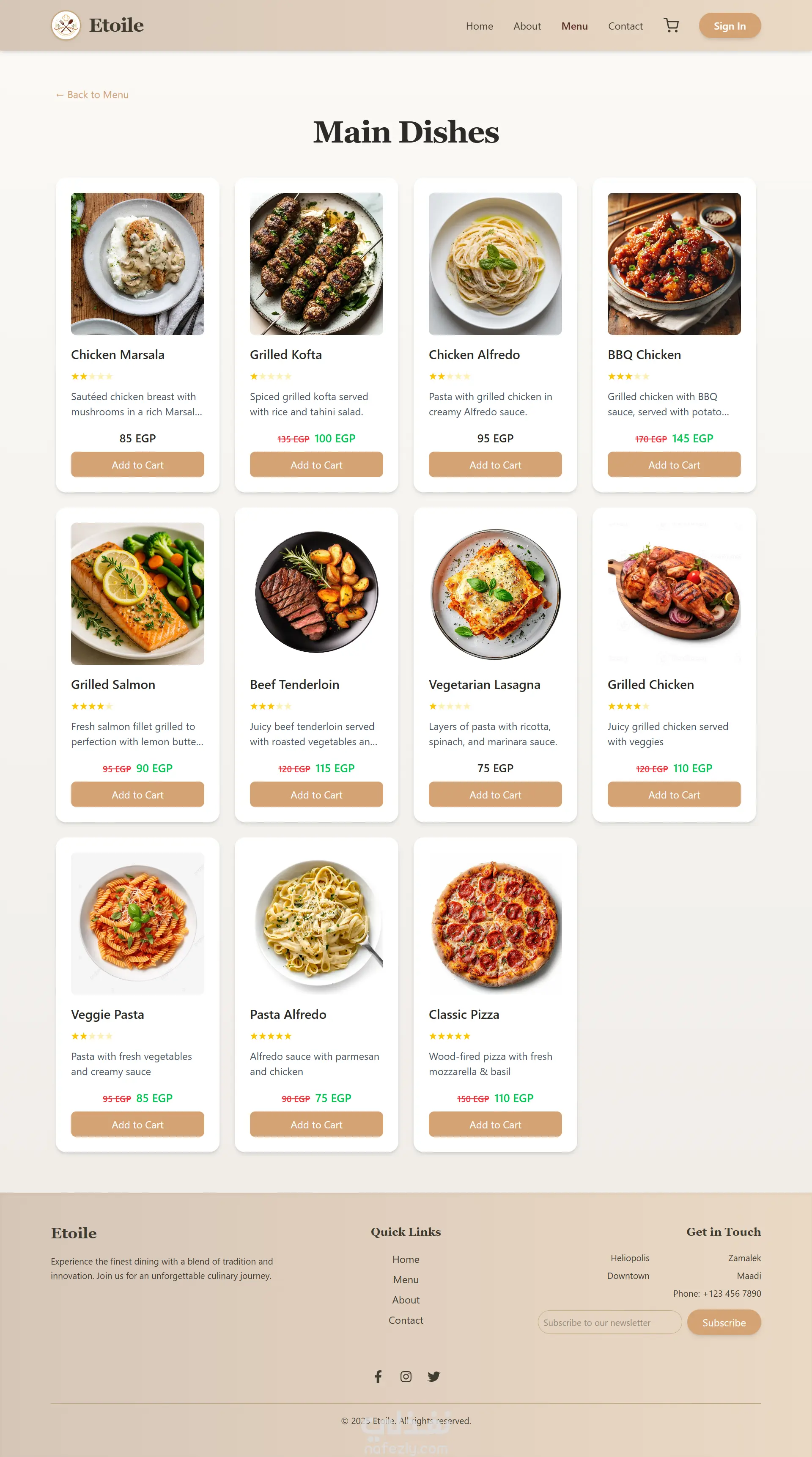Open the shopping cart icon

[671, 25]
